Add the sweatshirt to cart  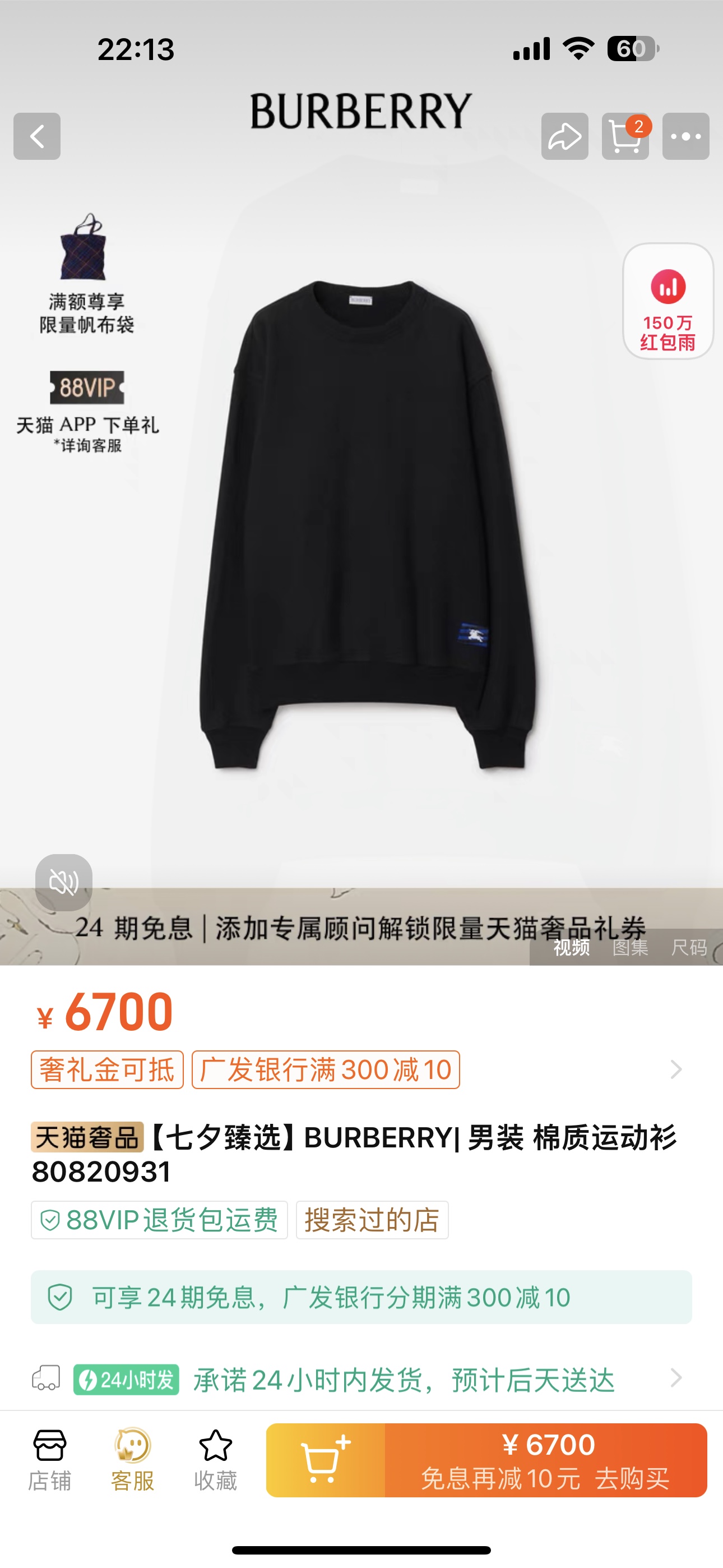[x=326, y=1460]
